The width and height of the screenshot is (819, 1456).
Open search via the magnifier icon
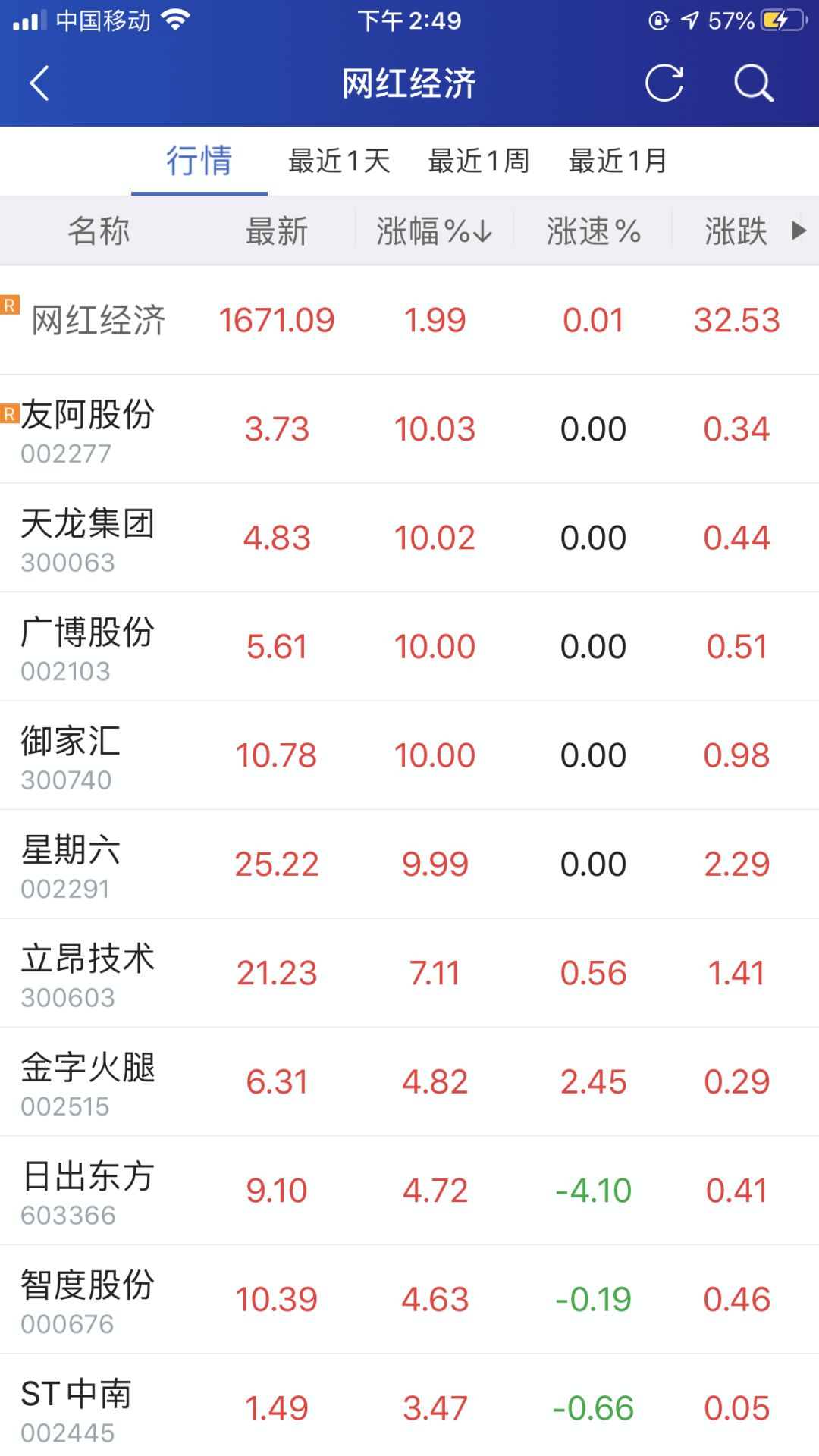(751, 83)
